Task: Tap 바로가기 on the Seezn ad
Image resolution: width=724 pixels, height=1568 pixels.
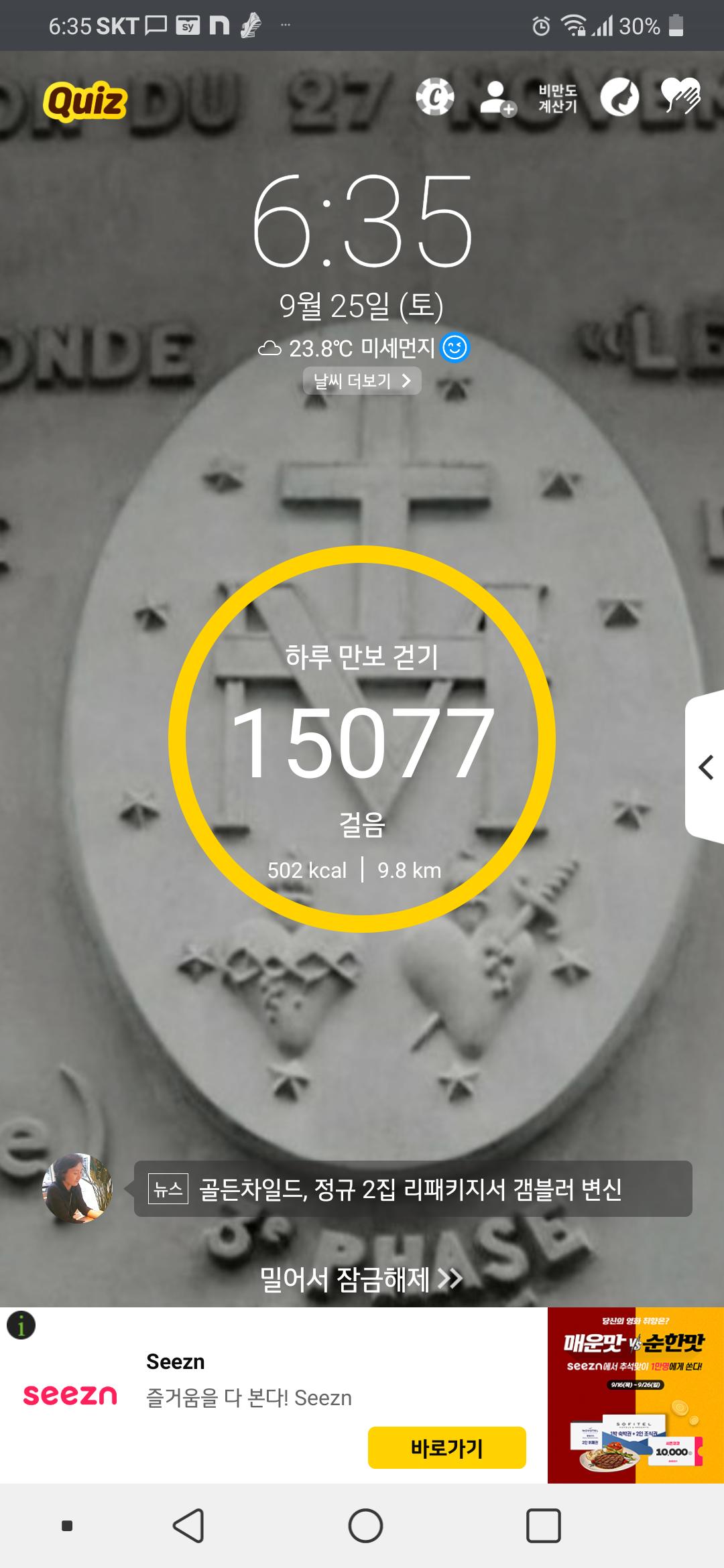Action: [446, 1447]
